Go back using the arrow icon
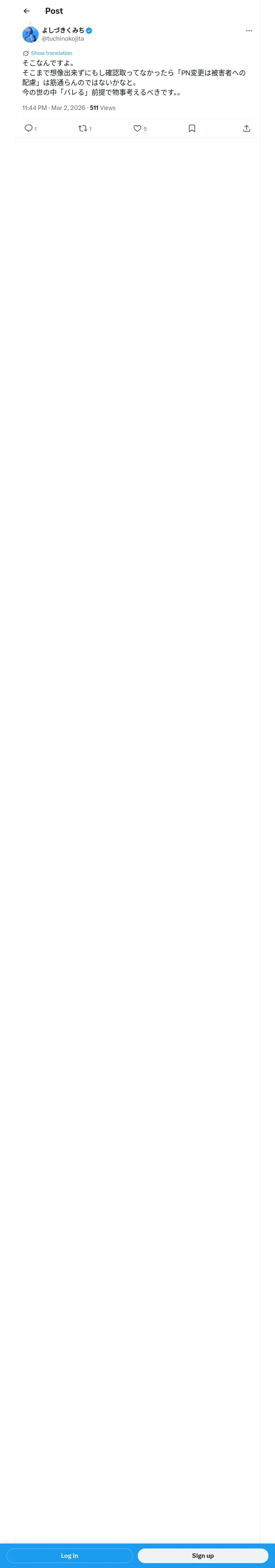 (x=27, y=11)
